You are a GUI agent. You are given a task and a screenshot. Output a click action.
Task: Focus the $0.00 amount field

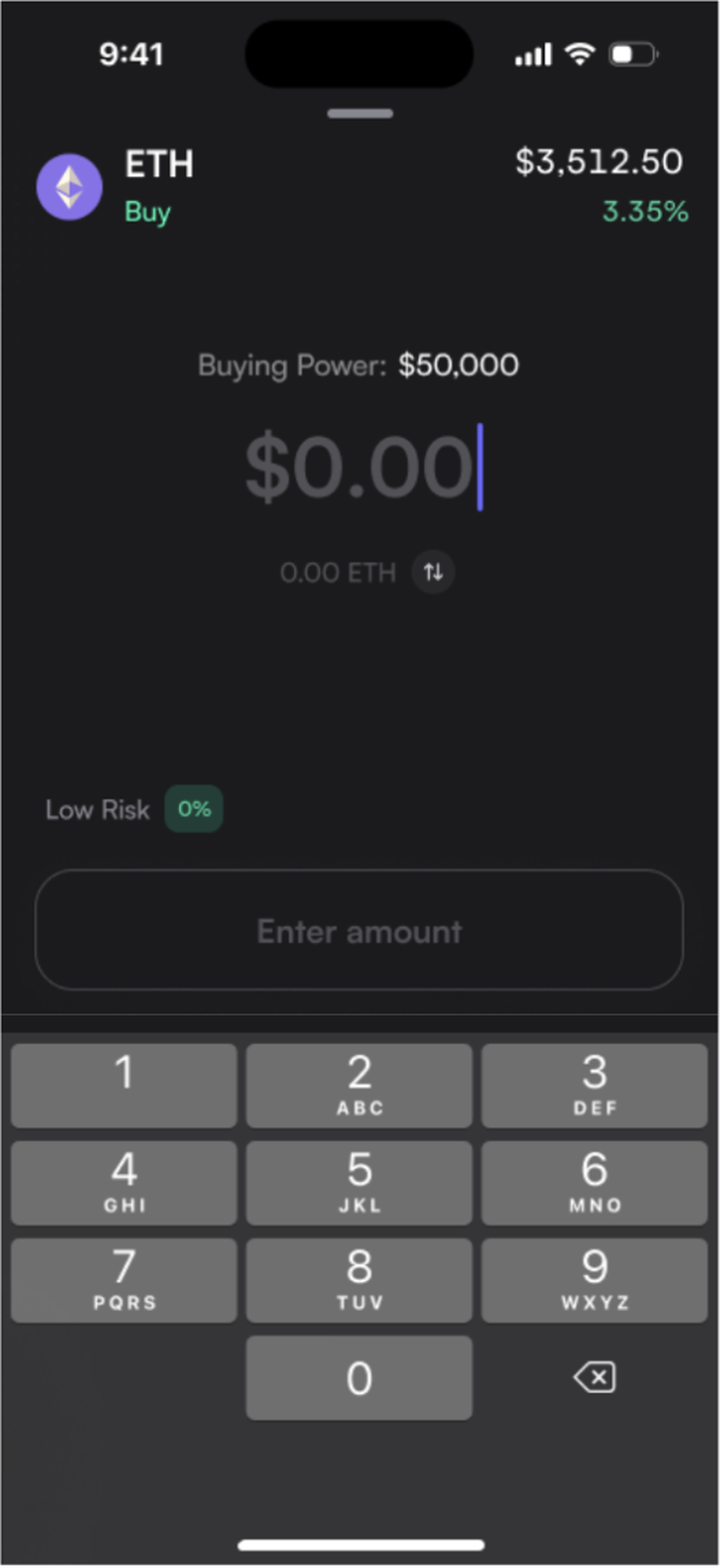coord(359,467)
